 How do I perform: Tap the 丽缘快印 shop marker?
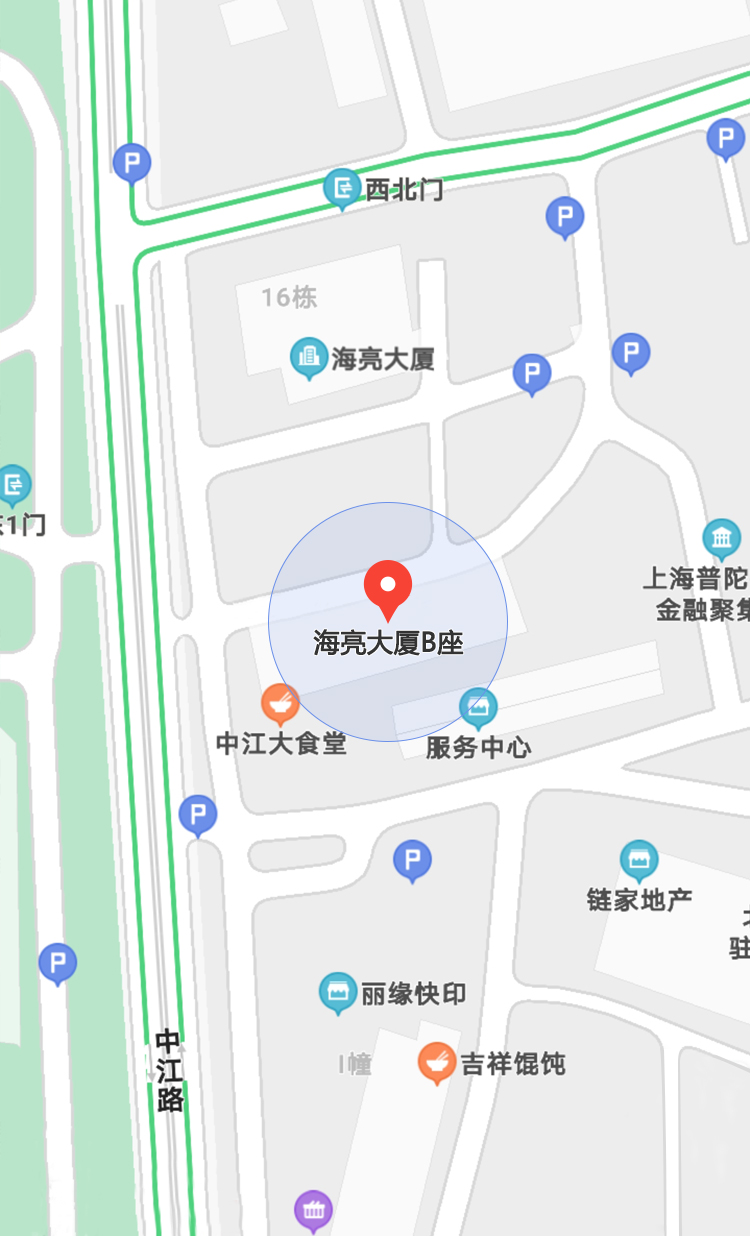click(338, 993)
